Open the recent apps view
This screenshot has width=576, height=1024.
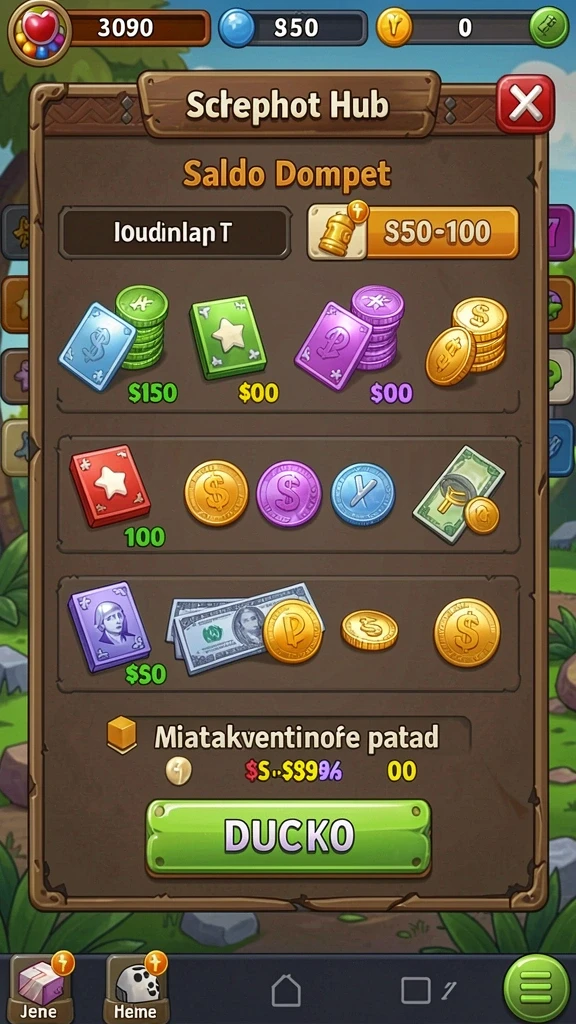(x=415, y=991)
